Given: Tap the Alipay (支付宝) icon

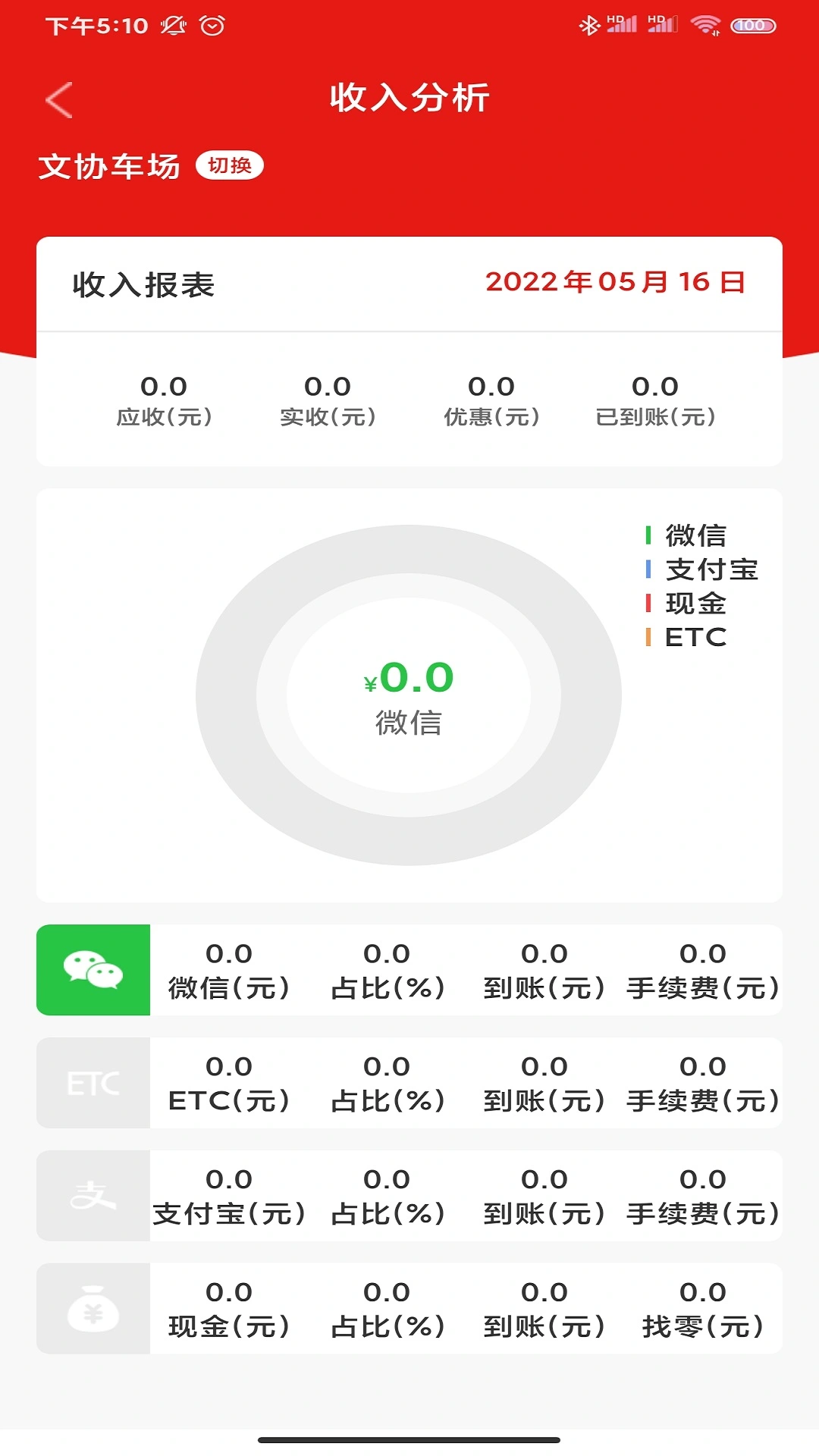Looking at the screenshot, I should (94, 1194).
